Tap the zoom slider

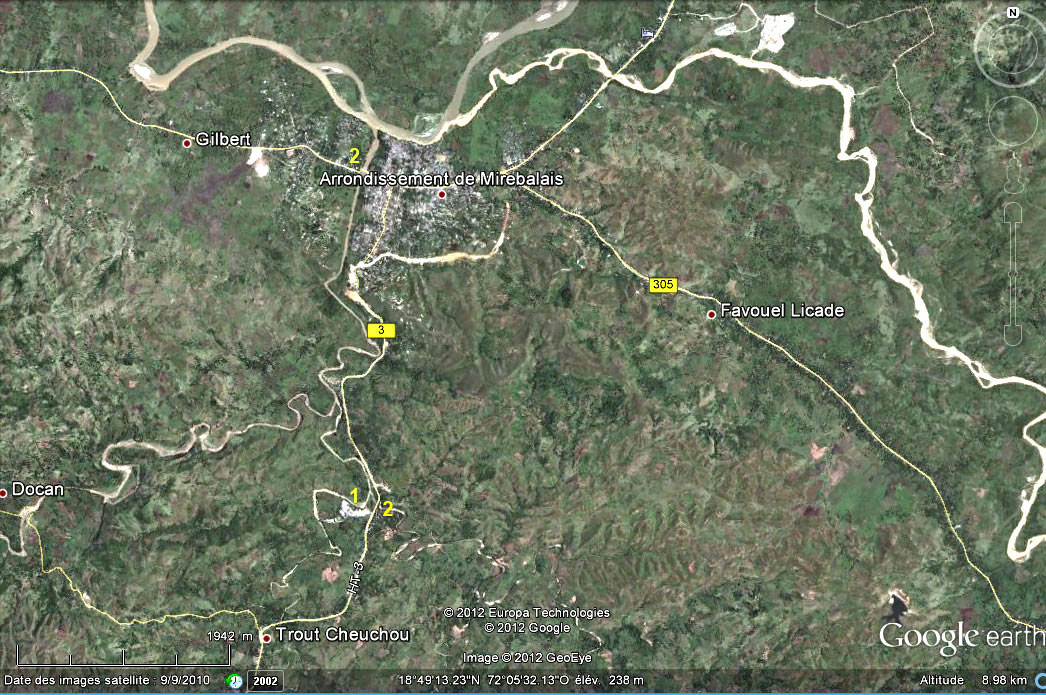(x=1012, y=272)
